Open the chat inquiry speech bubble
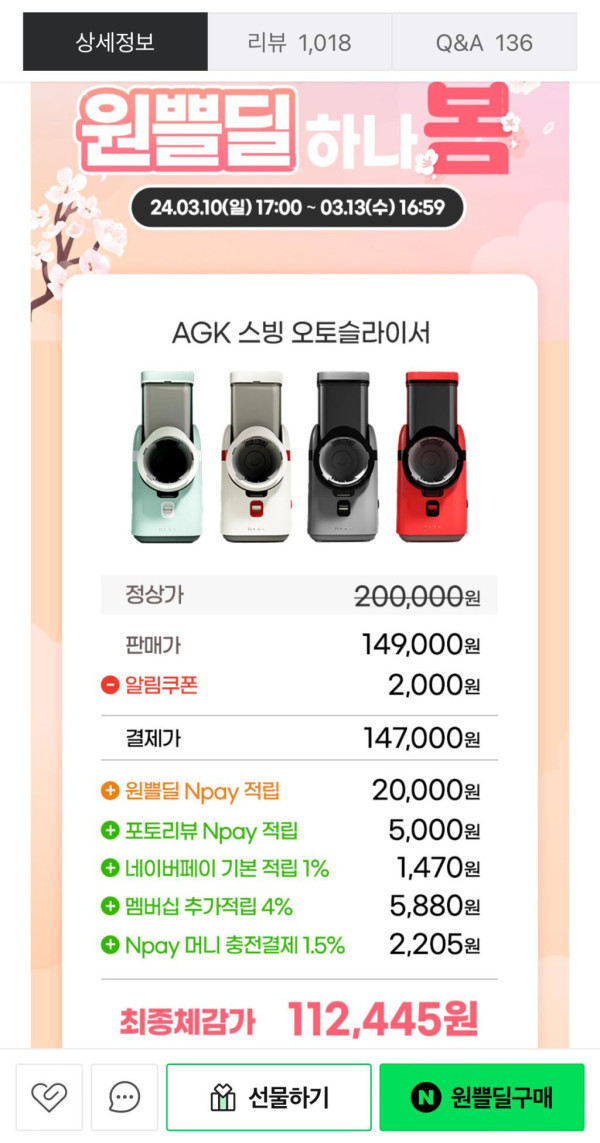 [124, 1097]
